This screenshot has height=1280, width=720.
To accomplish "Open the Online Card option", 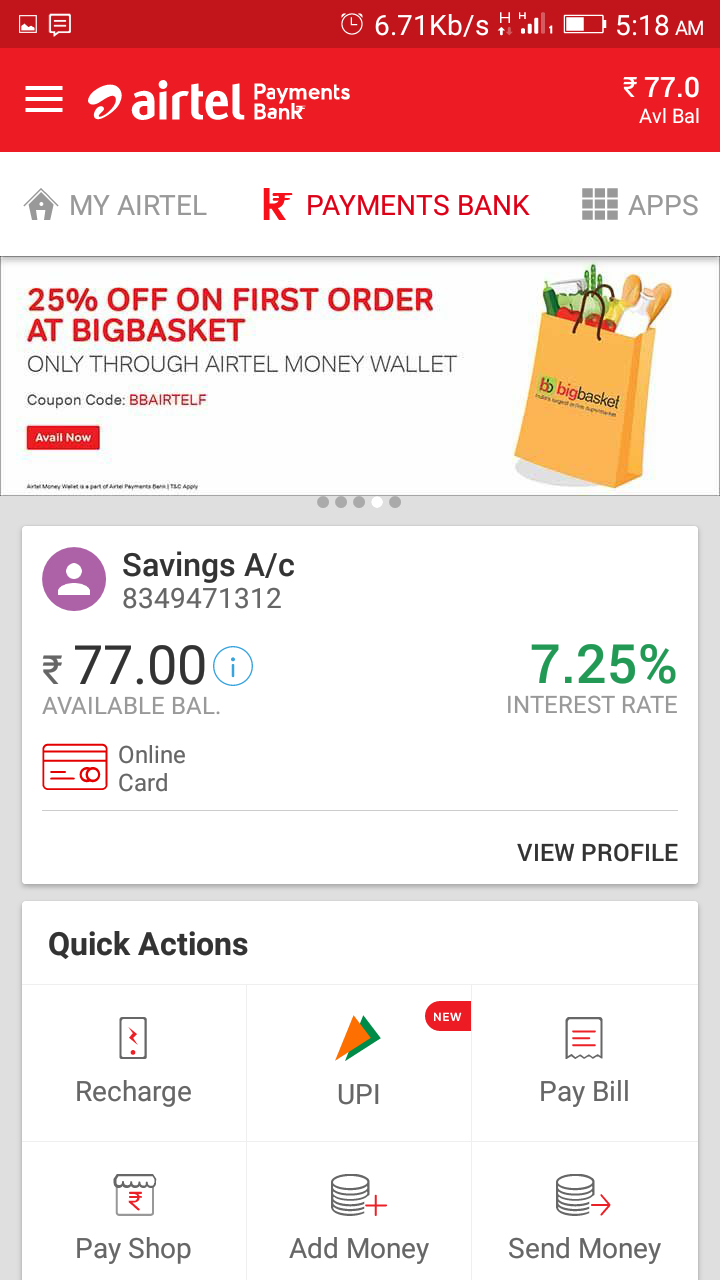I will 114,768.
